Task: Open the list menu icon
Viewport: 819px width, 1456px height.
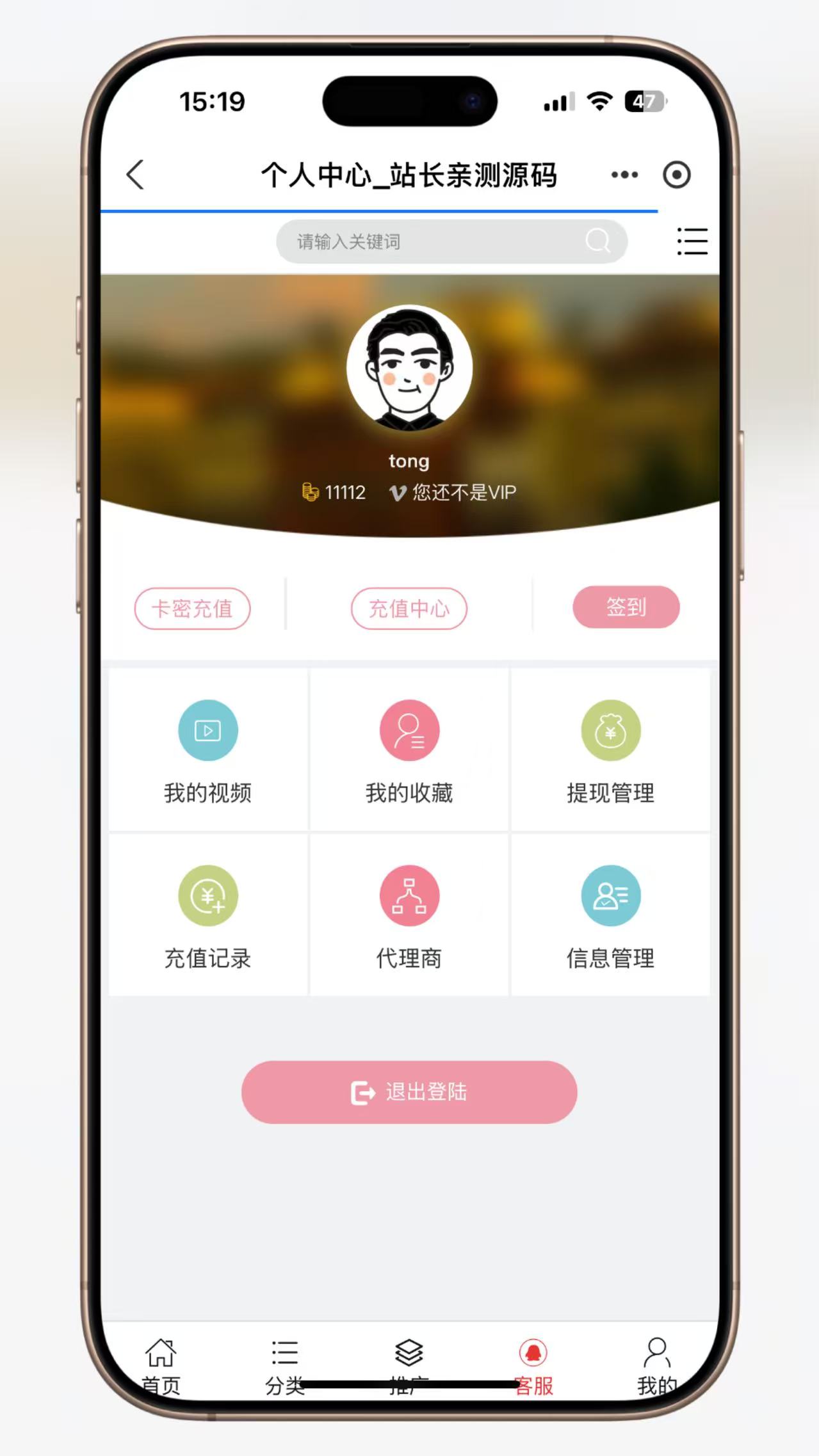Action: pos(692,241)
